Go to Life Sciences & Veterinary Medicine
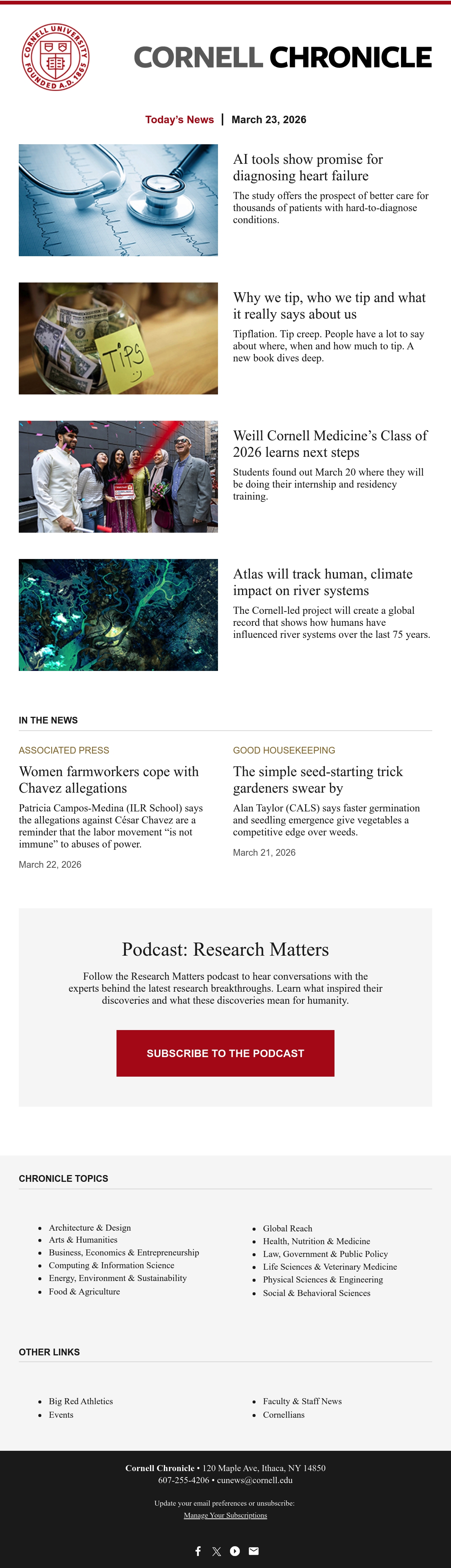Screen dimensions: 451x1568 coord(330,1267)
